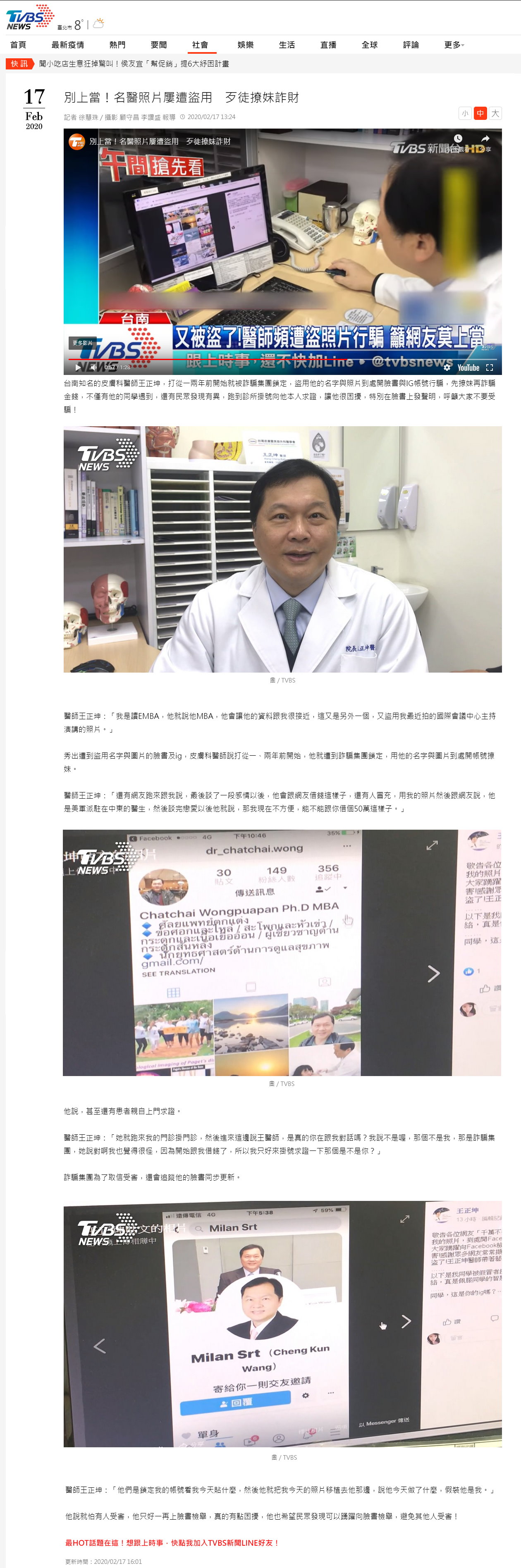Select the 娛樂 entertainment tab
The height and width of the screenshot is (1568, 521).
[x=245, y=45]
